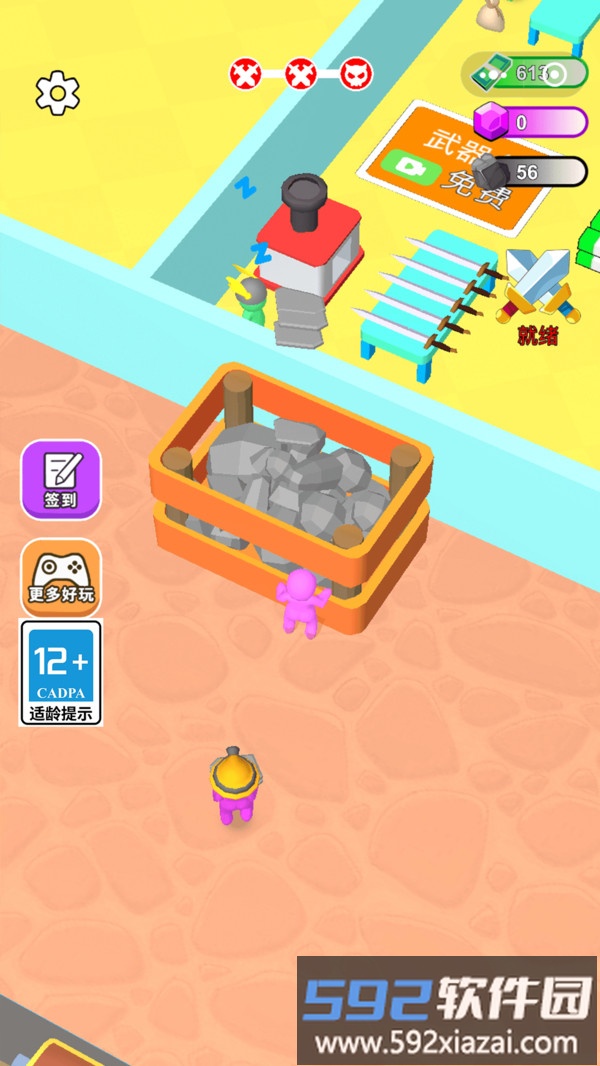Open 更多好玩 more games
The width and height of the screenshot is (600, 1066).
(61, 578)
